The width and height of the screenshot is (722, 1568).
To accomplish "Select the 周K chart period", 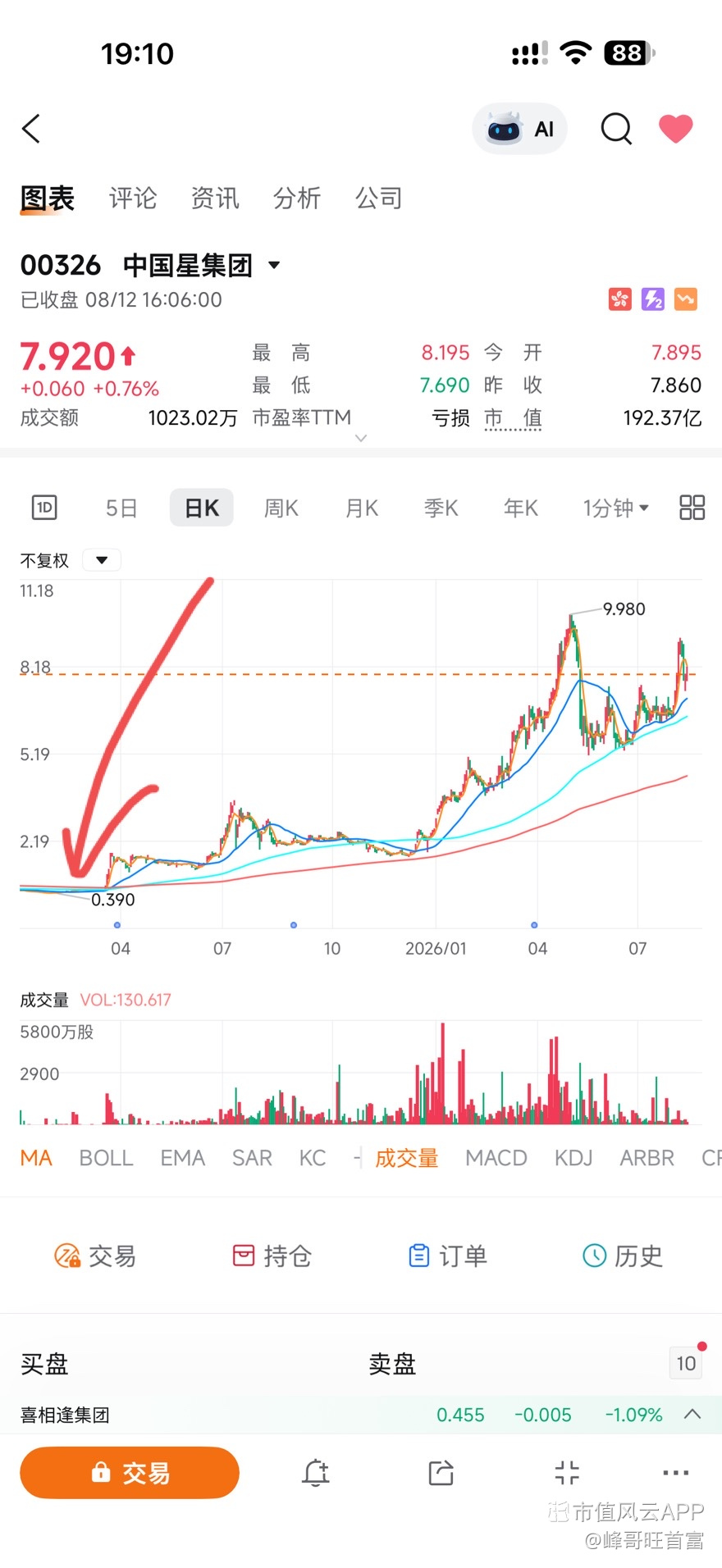I will (x=281, y=508).
